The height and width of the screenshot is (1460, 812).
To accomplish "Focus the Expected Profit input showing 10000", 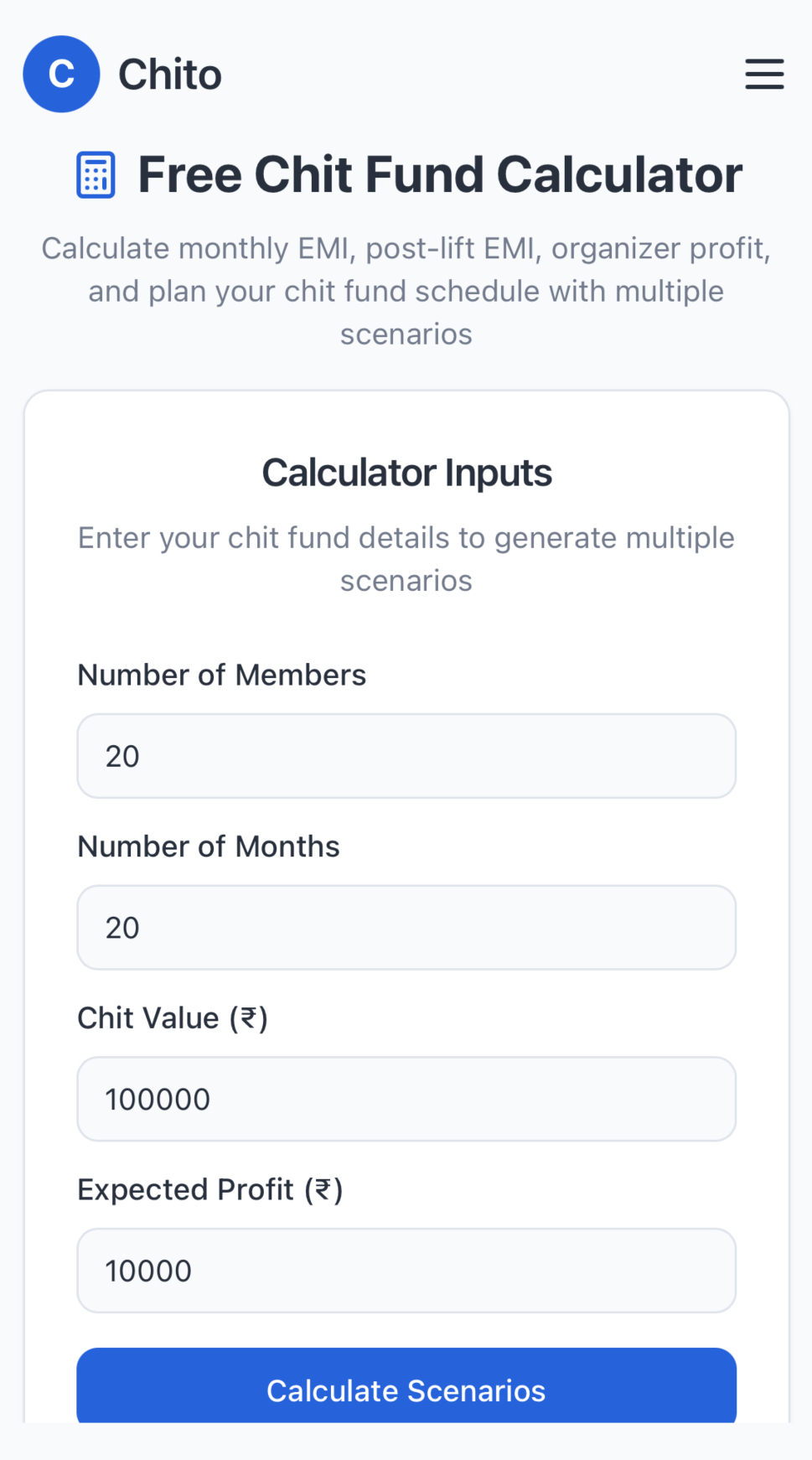I will click(x=406, y=1270).
